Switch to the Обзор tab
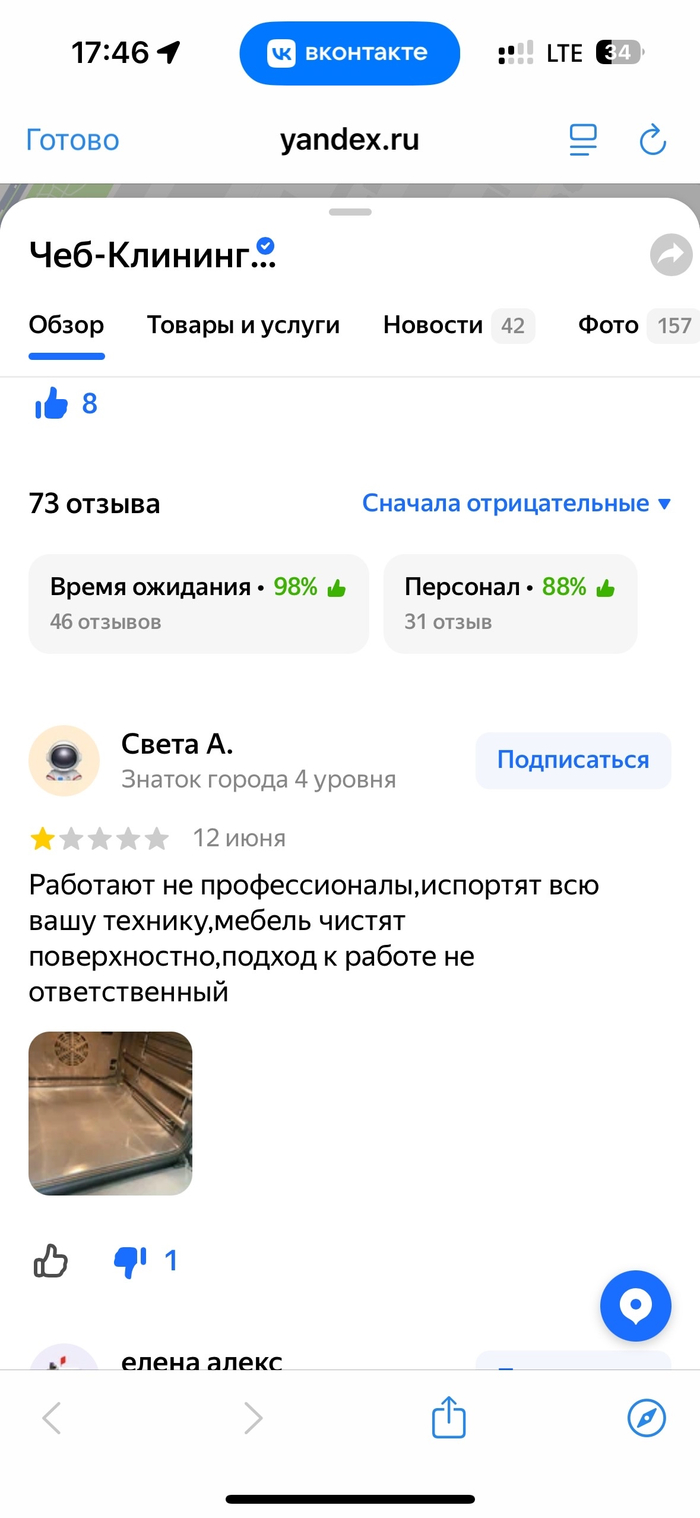Screen dimensions: 700x1518 [66, 325]
